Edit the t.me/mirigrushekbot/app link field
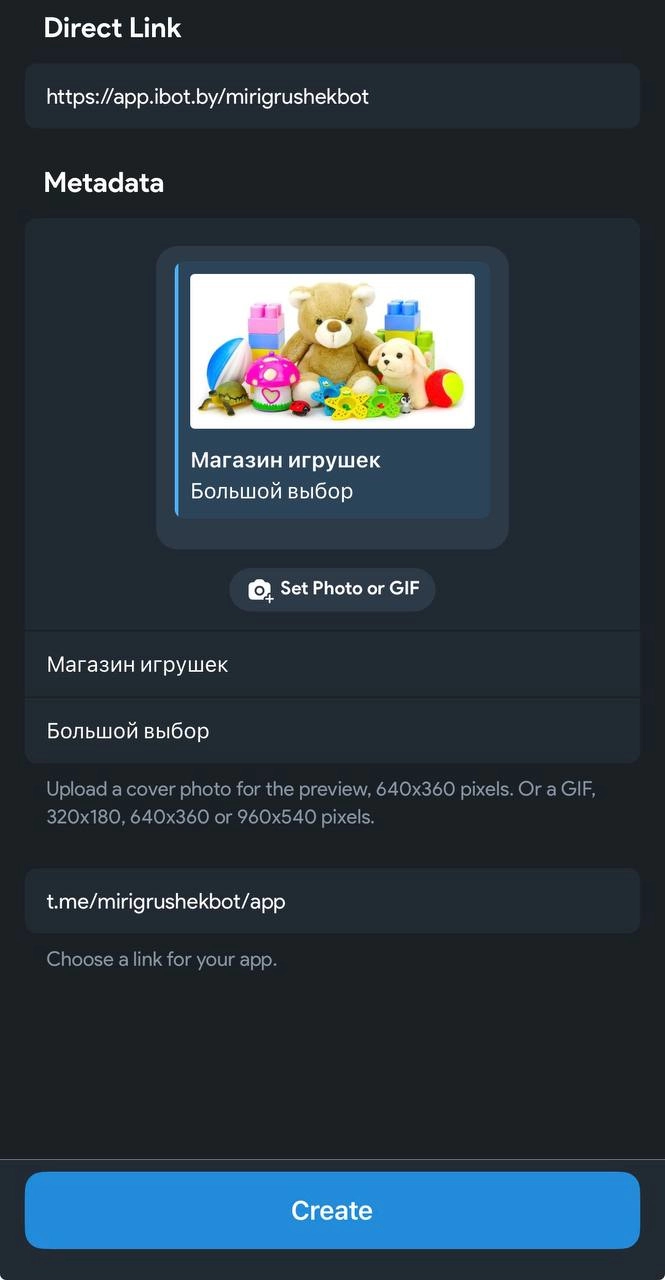 pos(332,901)
